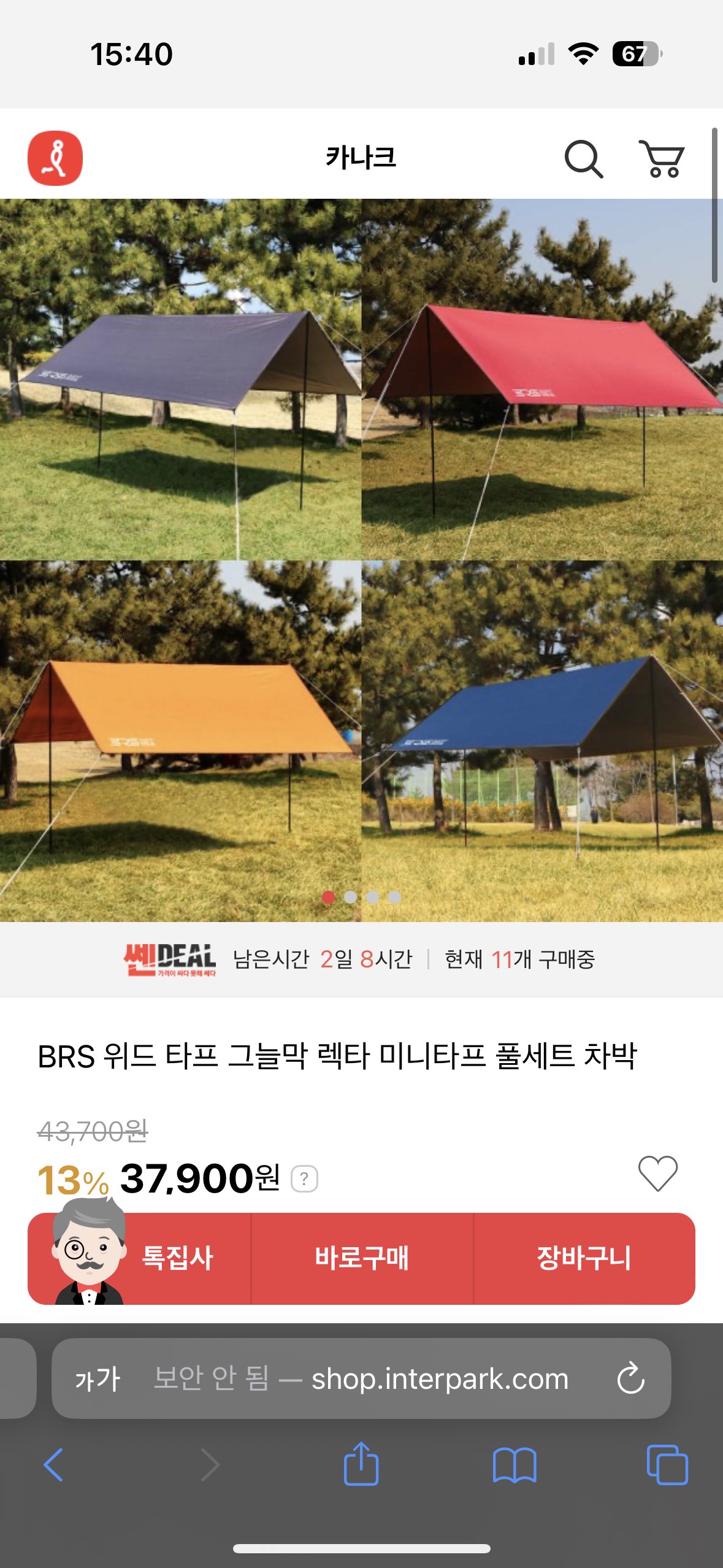The width and height of the screenshot is (723, 1568).
Task: Open the shopping cart
Action: click(662, 159)
